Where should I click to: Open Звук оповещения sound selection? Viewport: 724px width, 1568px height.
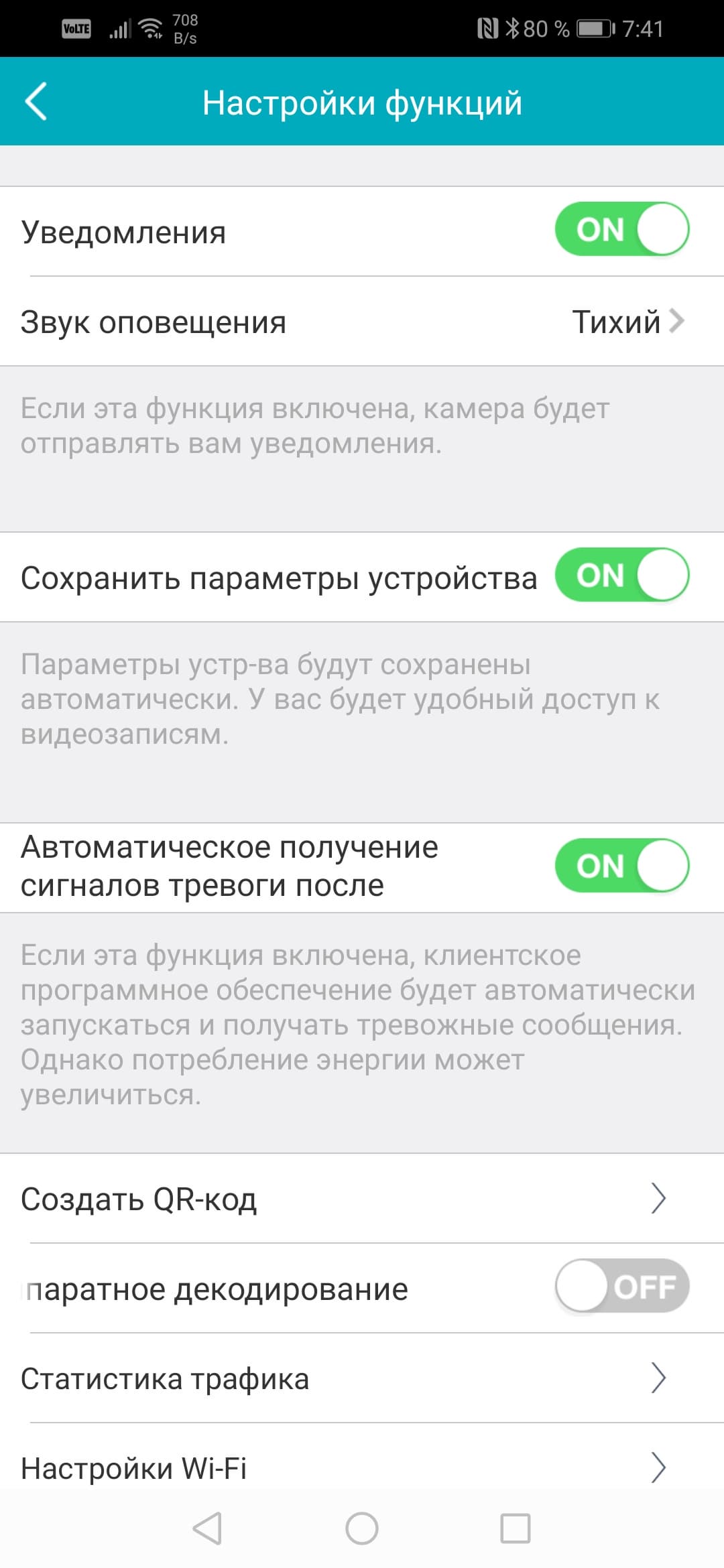tap(362, 322)
